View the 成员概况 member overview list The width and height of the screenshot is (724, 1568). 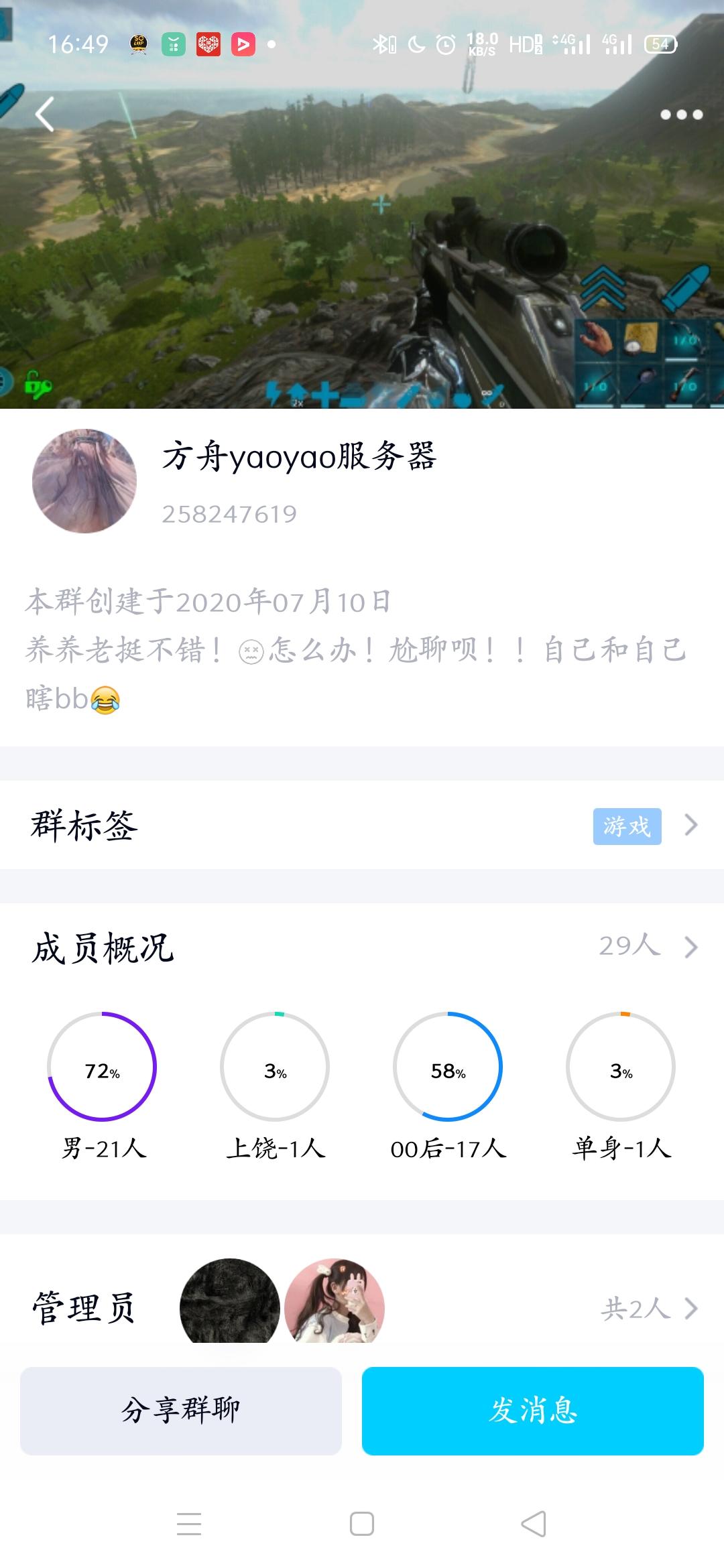click(x=362, y=948)
